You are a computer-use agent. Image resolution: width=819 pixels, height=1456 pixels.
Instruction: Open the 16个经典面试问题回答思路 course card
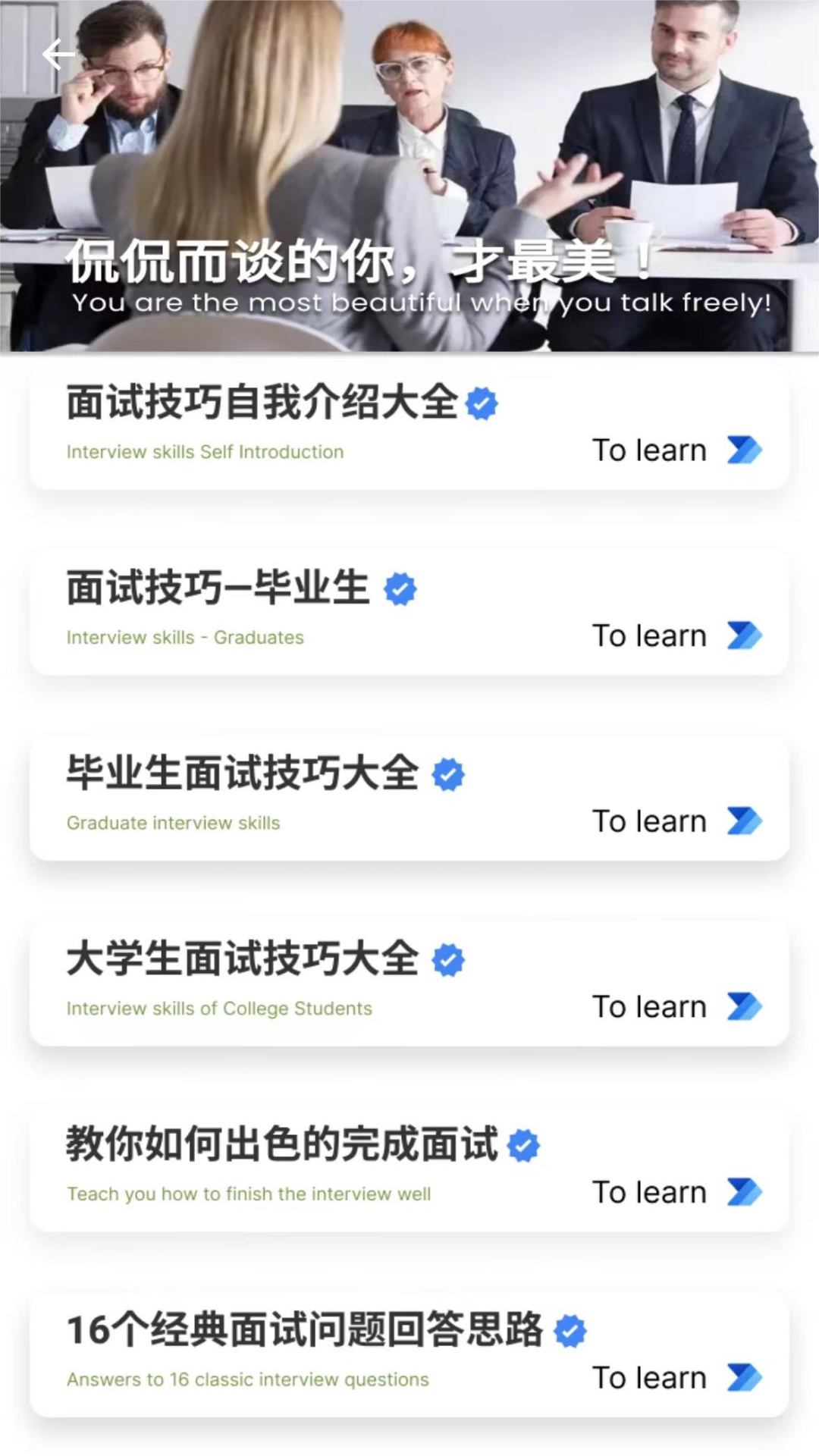tap(409, 1354)
